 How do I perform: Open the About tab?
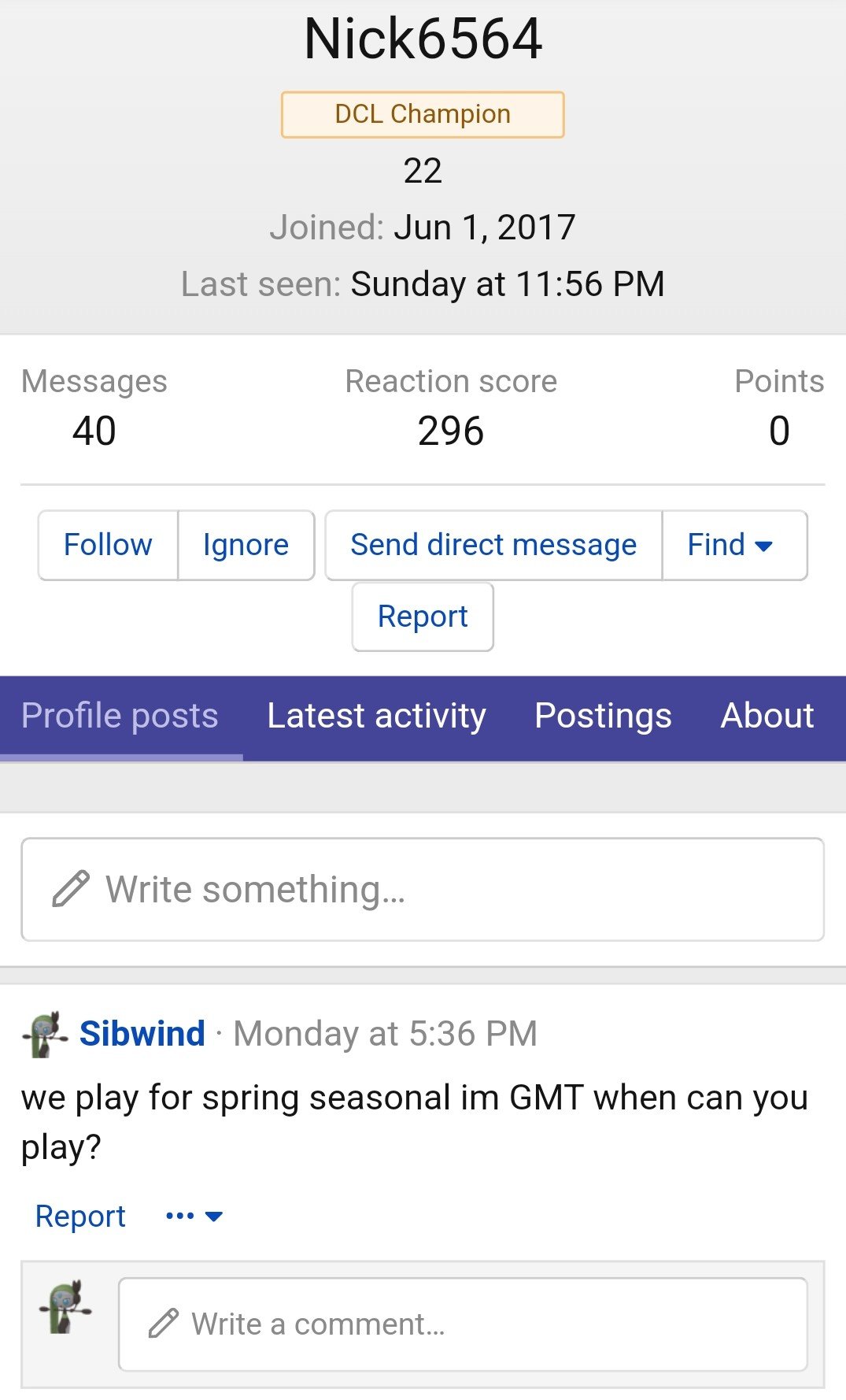[x=767, y=717]
